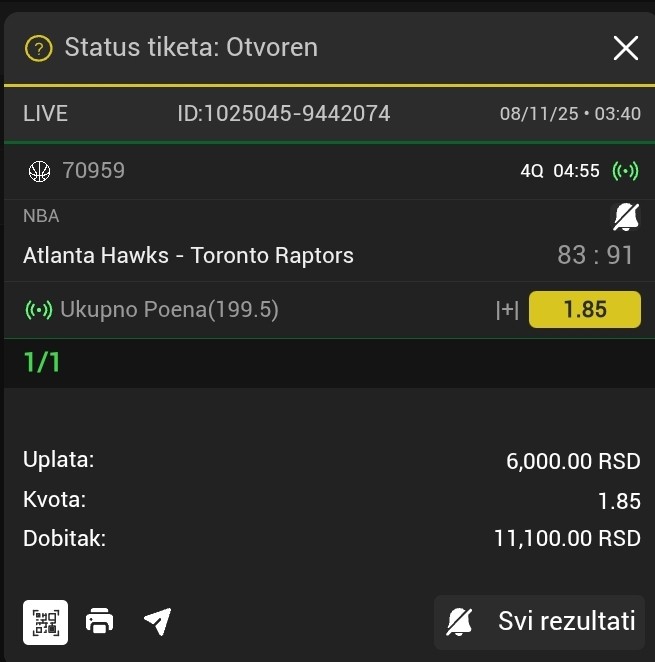
Task: Show the ticket QR code
Action: point(46,622)
